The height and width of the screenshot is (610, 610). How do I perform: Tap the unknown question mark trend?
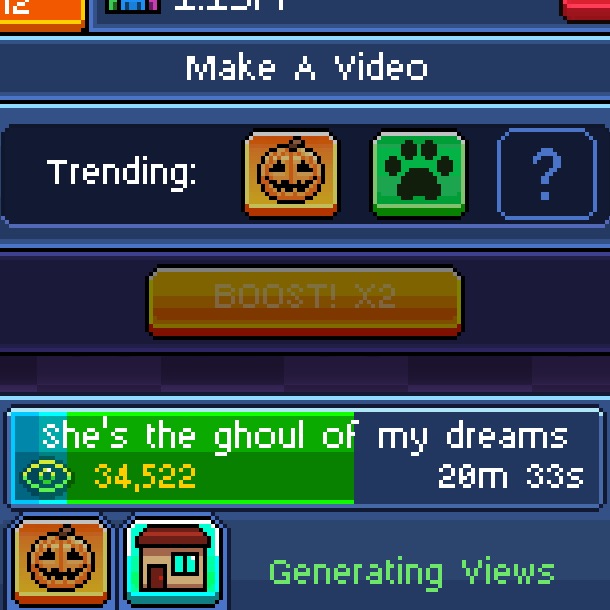pos(546,174)
